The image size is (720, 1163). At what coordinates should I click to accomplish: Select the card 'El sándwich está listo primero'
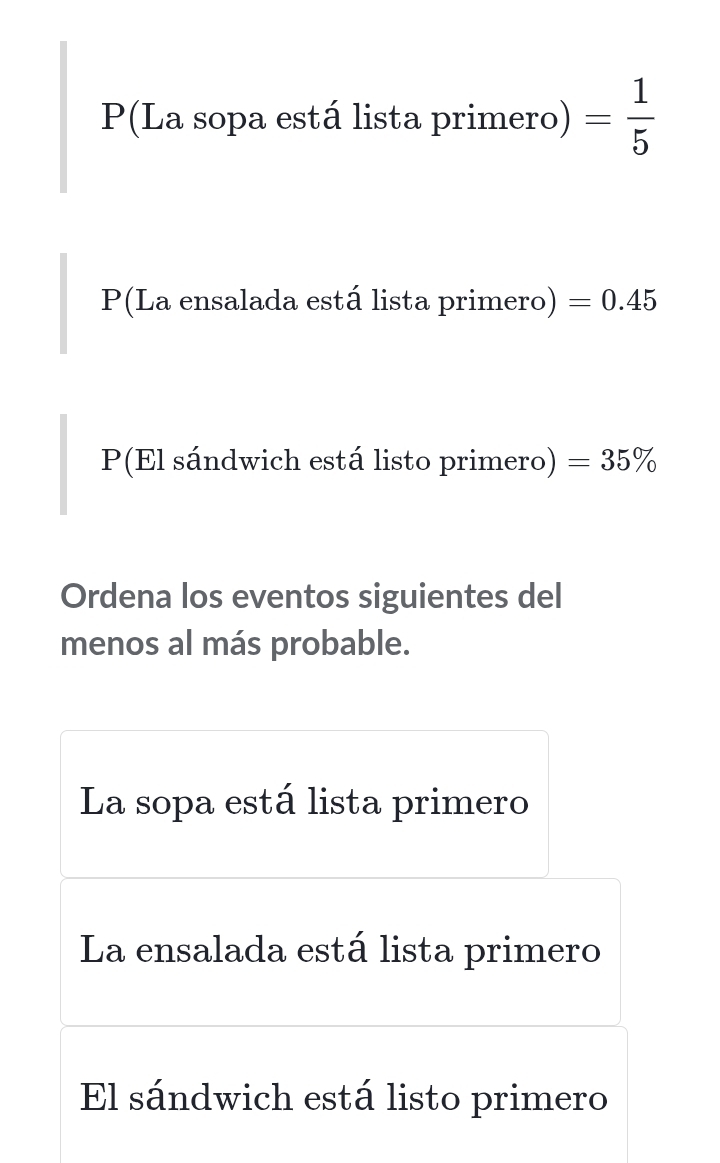[343, 1098]
